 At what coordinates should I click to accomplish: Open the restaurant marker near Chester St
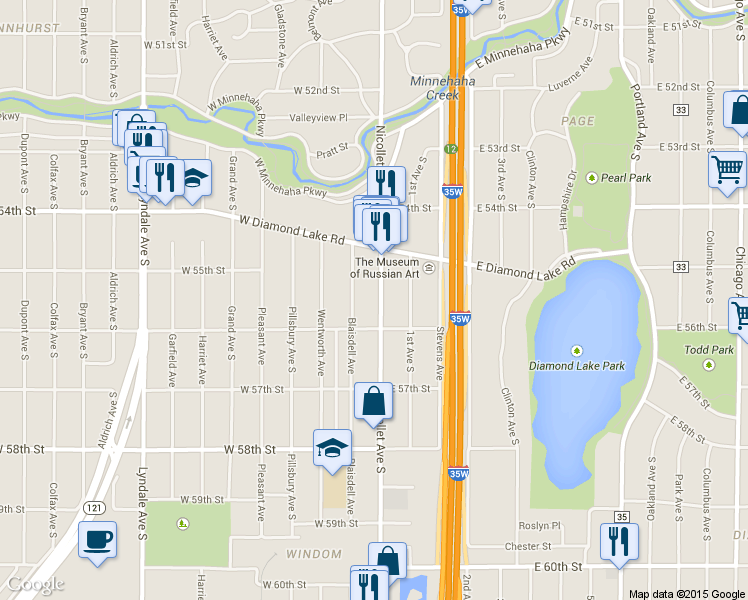pyautogui.click(x=618, y=541)
